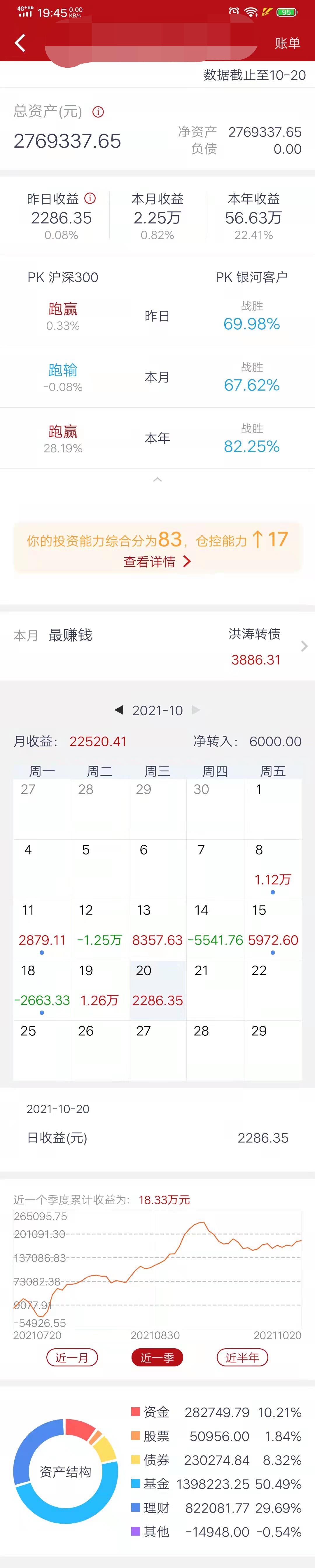Select October 18 on the calendar
Image resolution: width=315 pixels, height=1568 pixels.
(41, 989)
